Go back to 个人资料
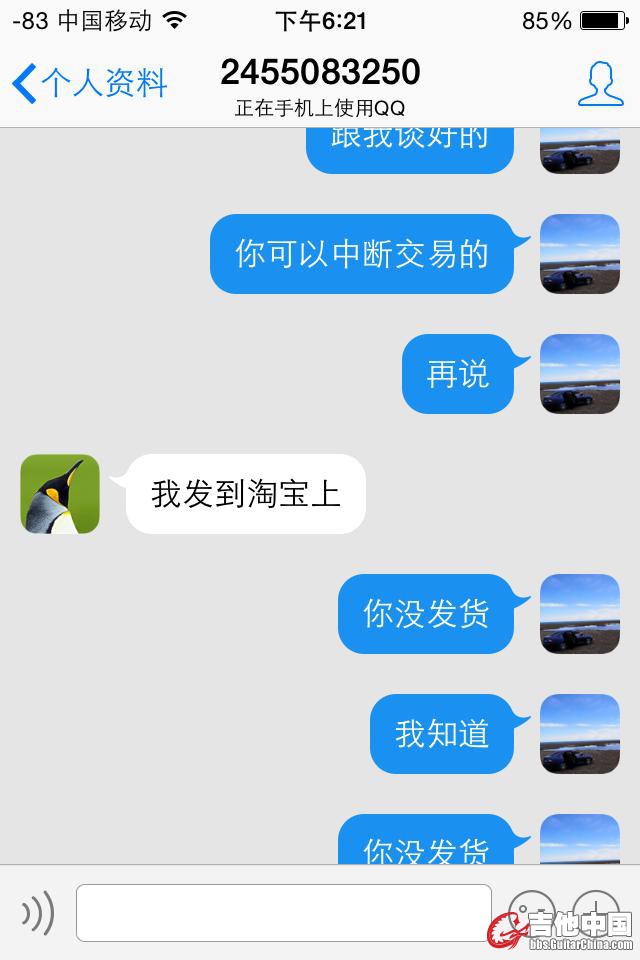This screenshot has height=960, width=640. pos(88,83)
